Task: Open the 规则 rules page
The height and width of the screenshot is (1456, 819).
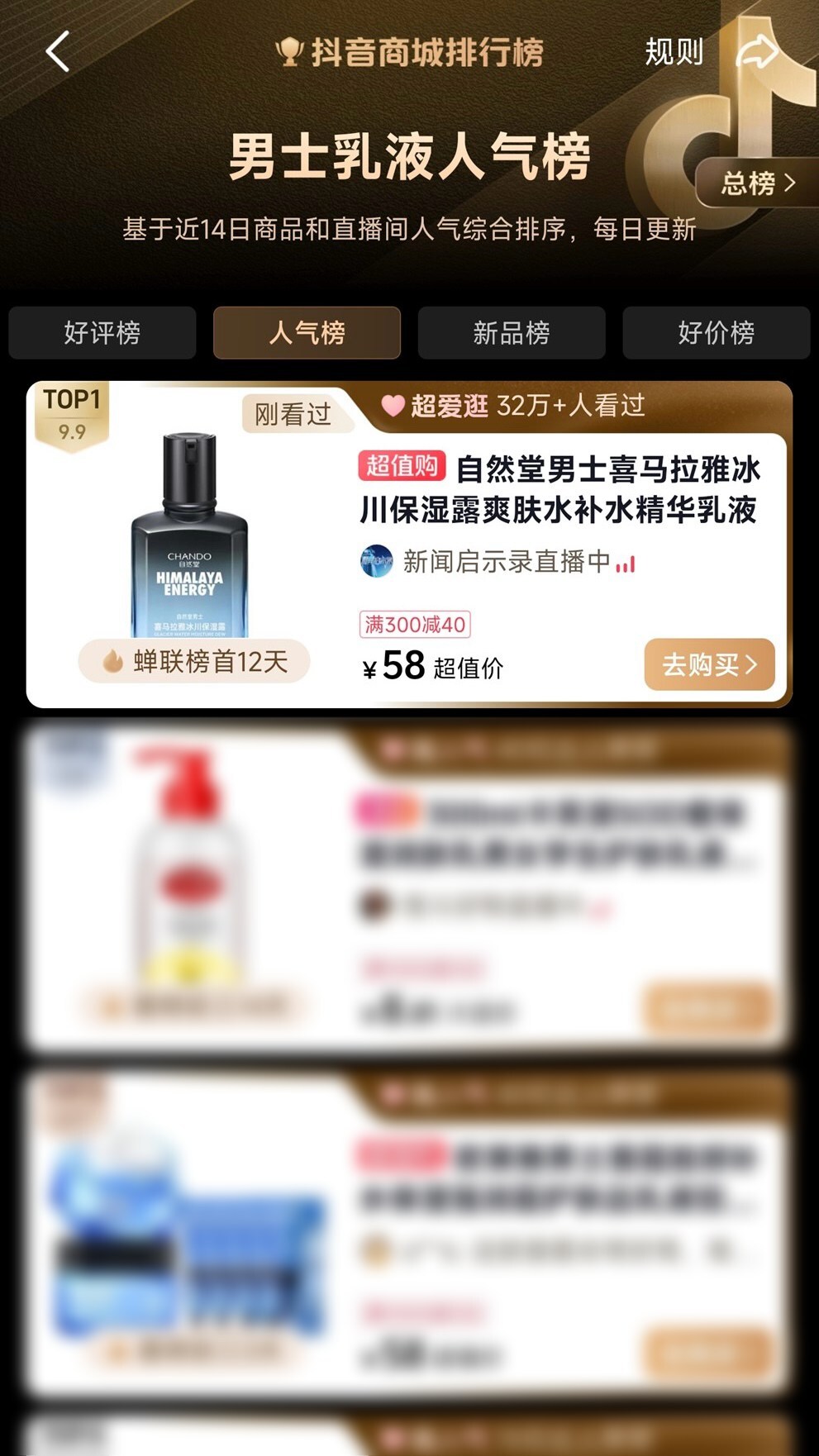Action: pos(674,52)
